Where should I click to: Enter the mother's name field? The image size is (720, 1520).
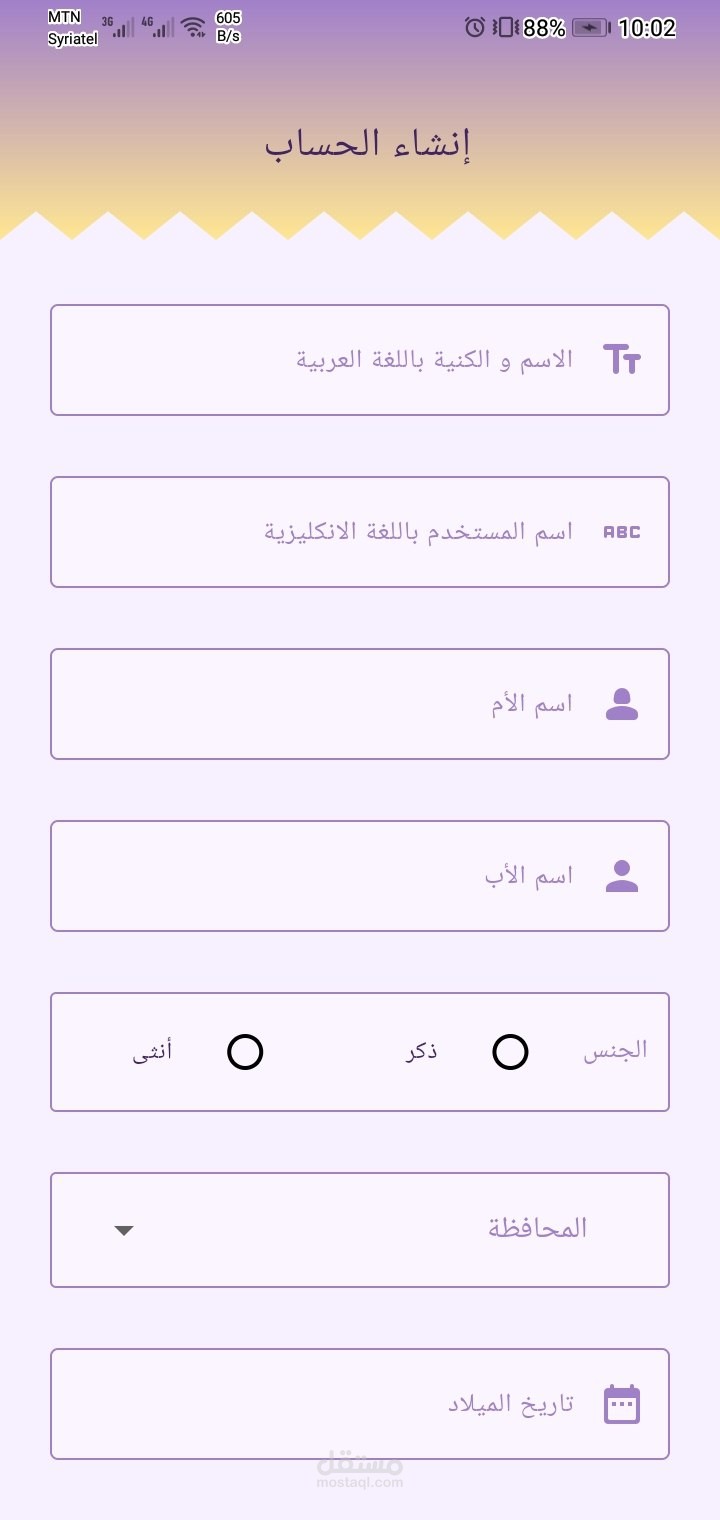click(x=360, y=704)
